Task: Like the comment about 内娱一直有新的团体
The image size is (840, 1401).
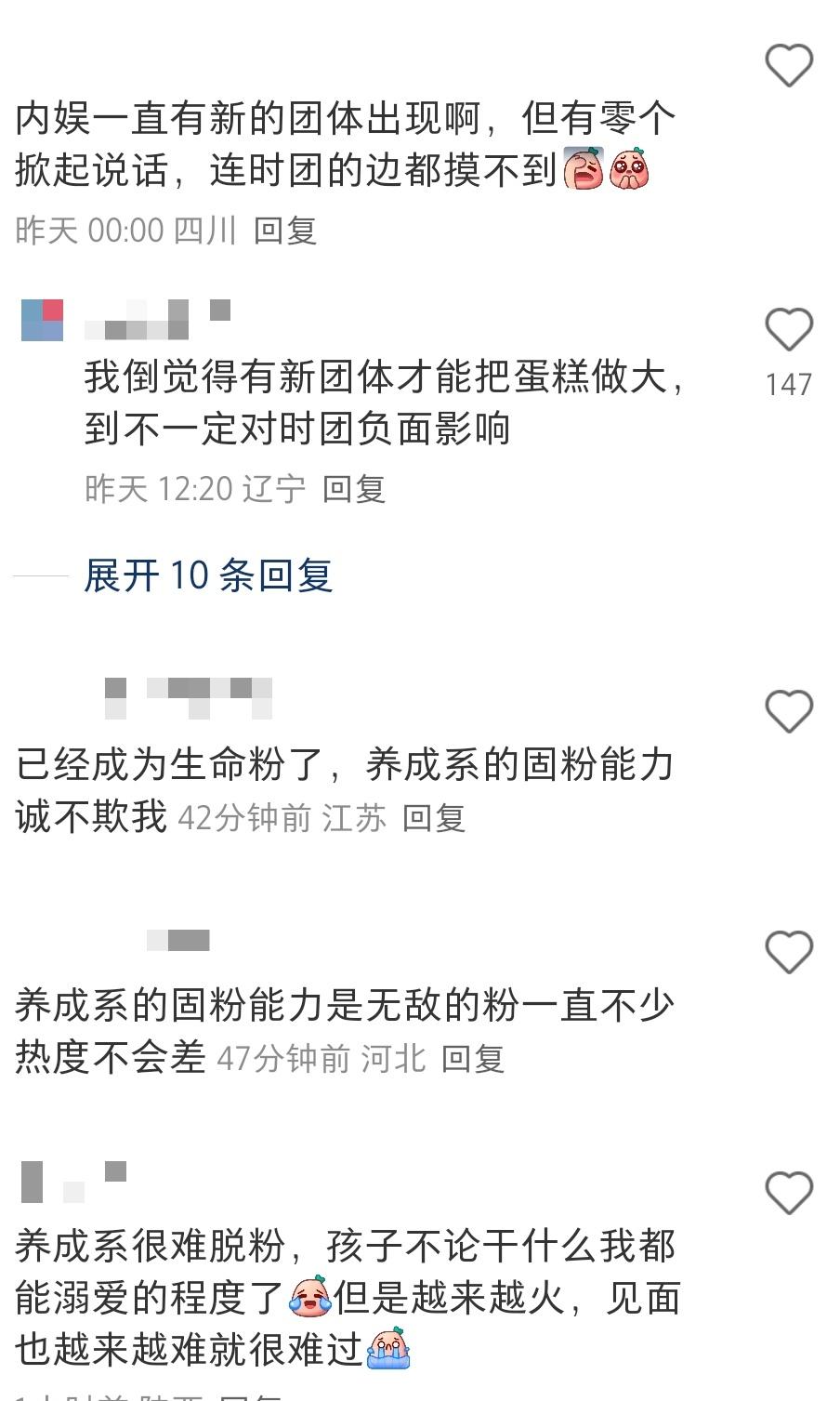Action: (789, 65)
